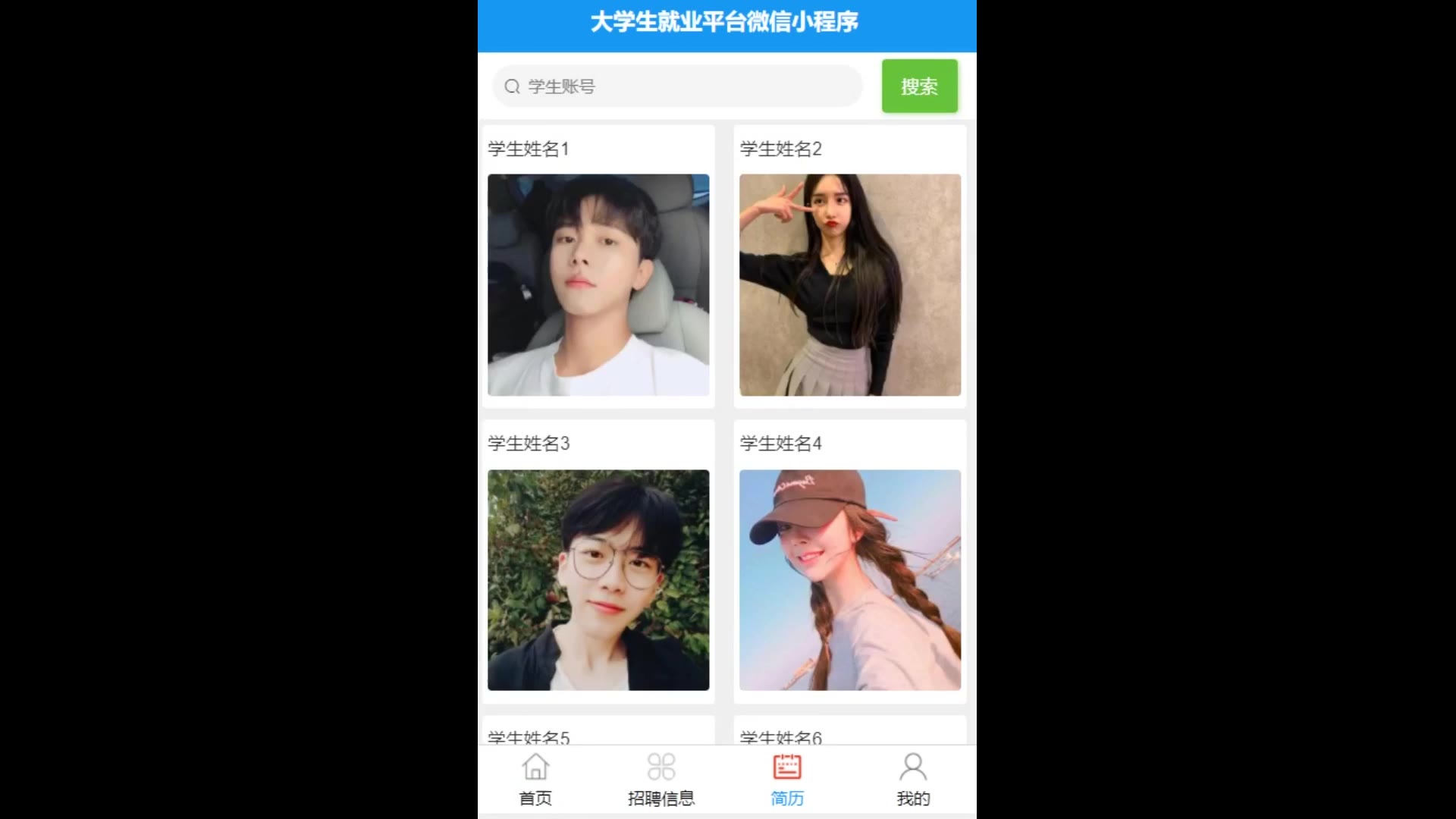Select the 学生姓名4 resume card
Image resolution: width=1456 pixels, height=819 pixels.
(849, 579)
